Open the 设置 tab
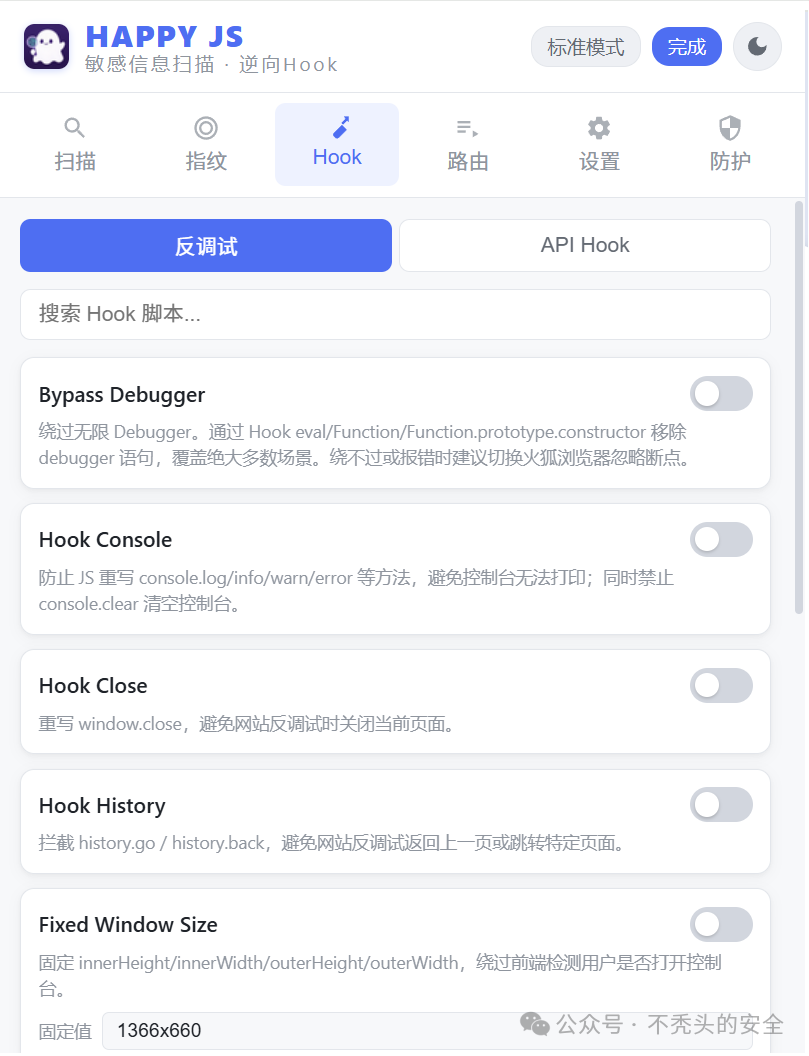809x1056 pixels. 599,144
